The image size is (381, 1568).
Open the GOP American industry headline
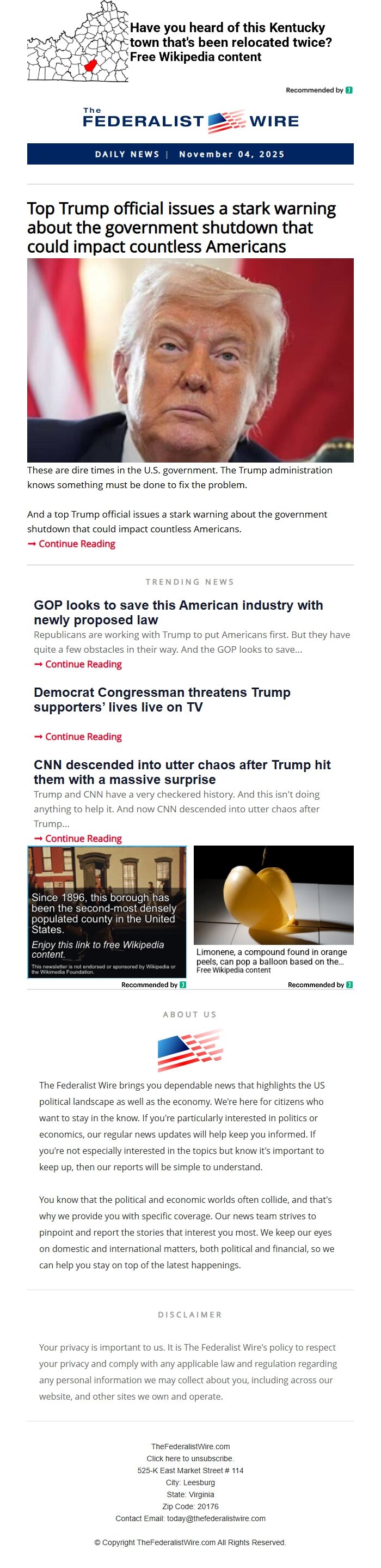(x=178, y=612)
